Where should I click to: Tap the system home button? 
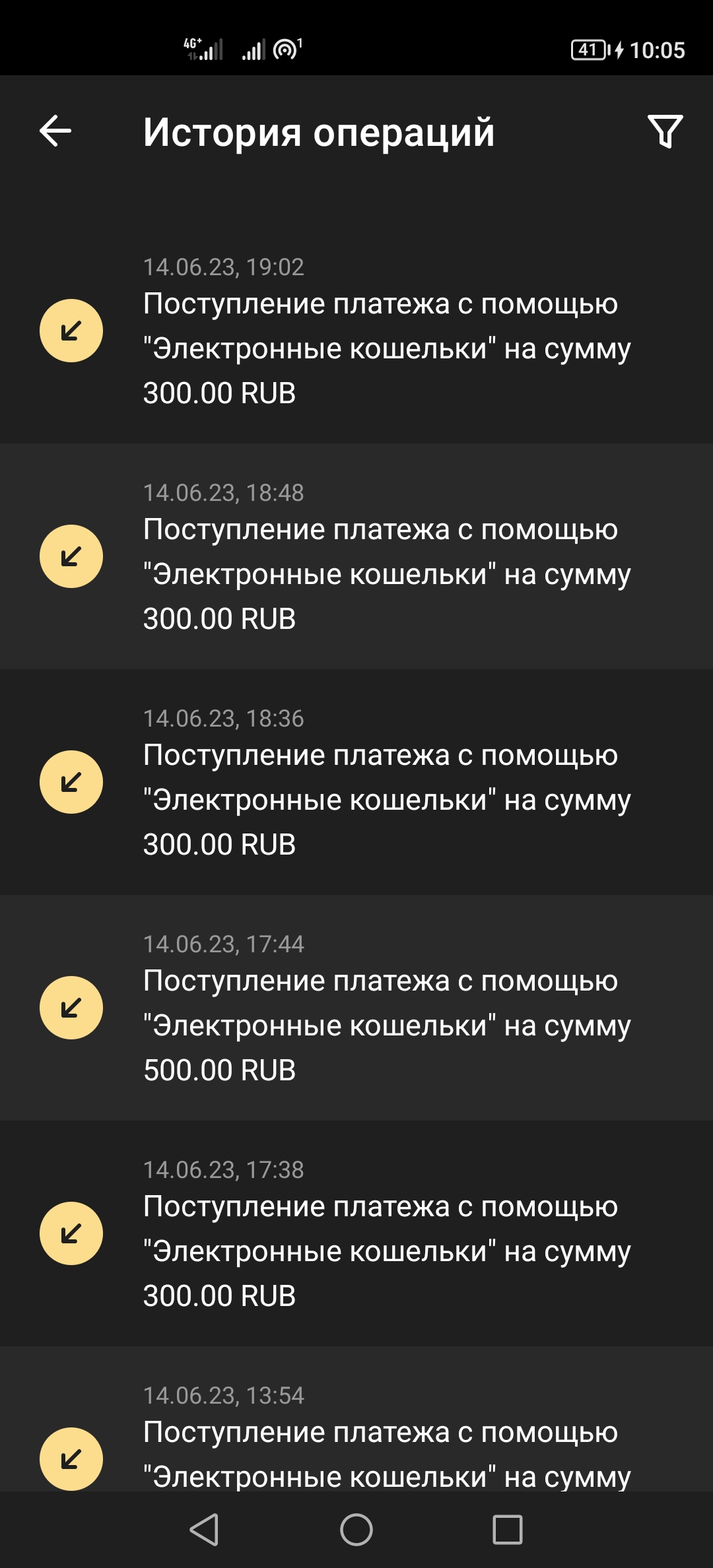tap(356, 1530)
